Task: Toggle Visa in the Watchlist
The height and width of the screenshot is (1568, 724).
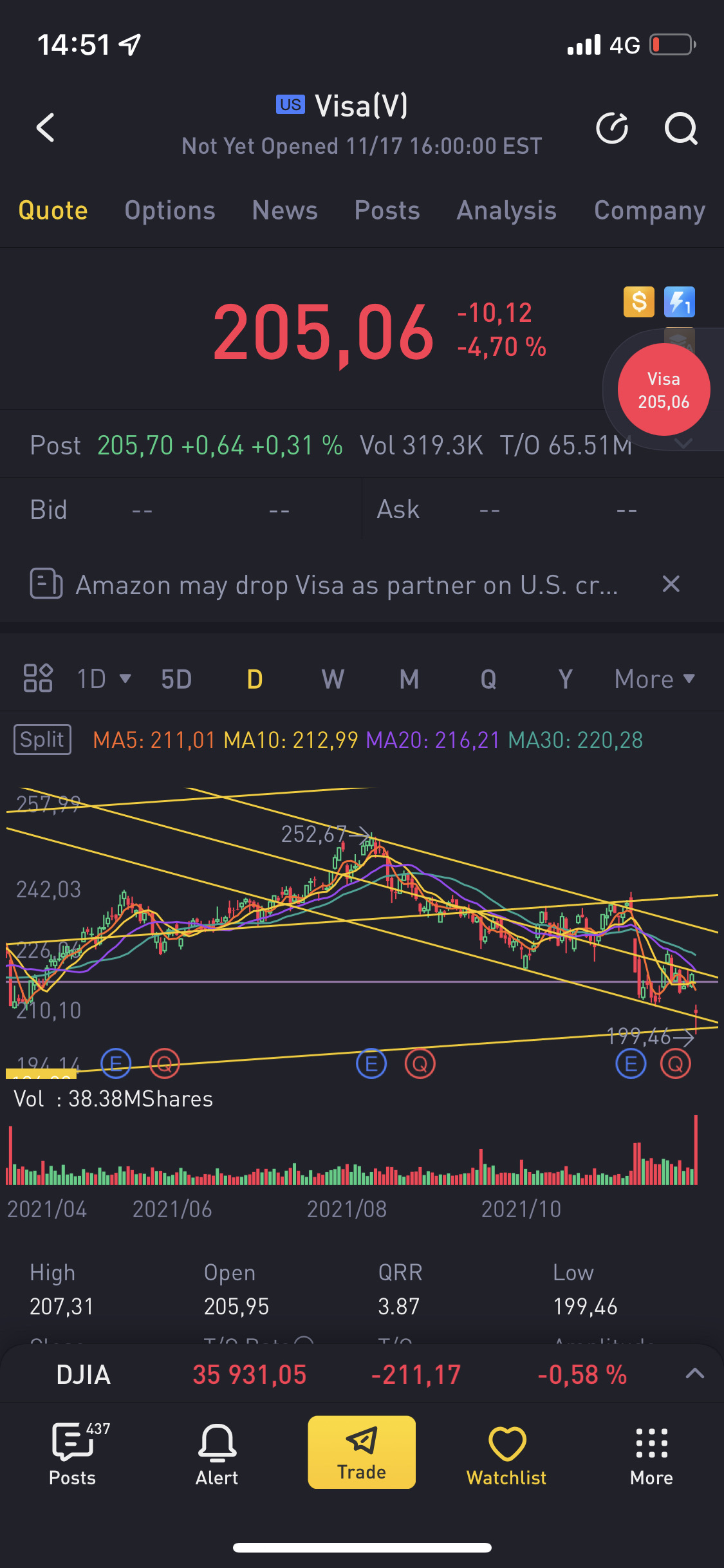Action: pyautogui.click(x=506, y=1453)
